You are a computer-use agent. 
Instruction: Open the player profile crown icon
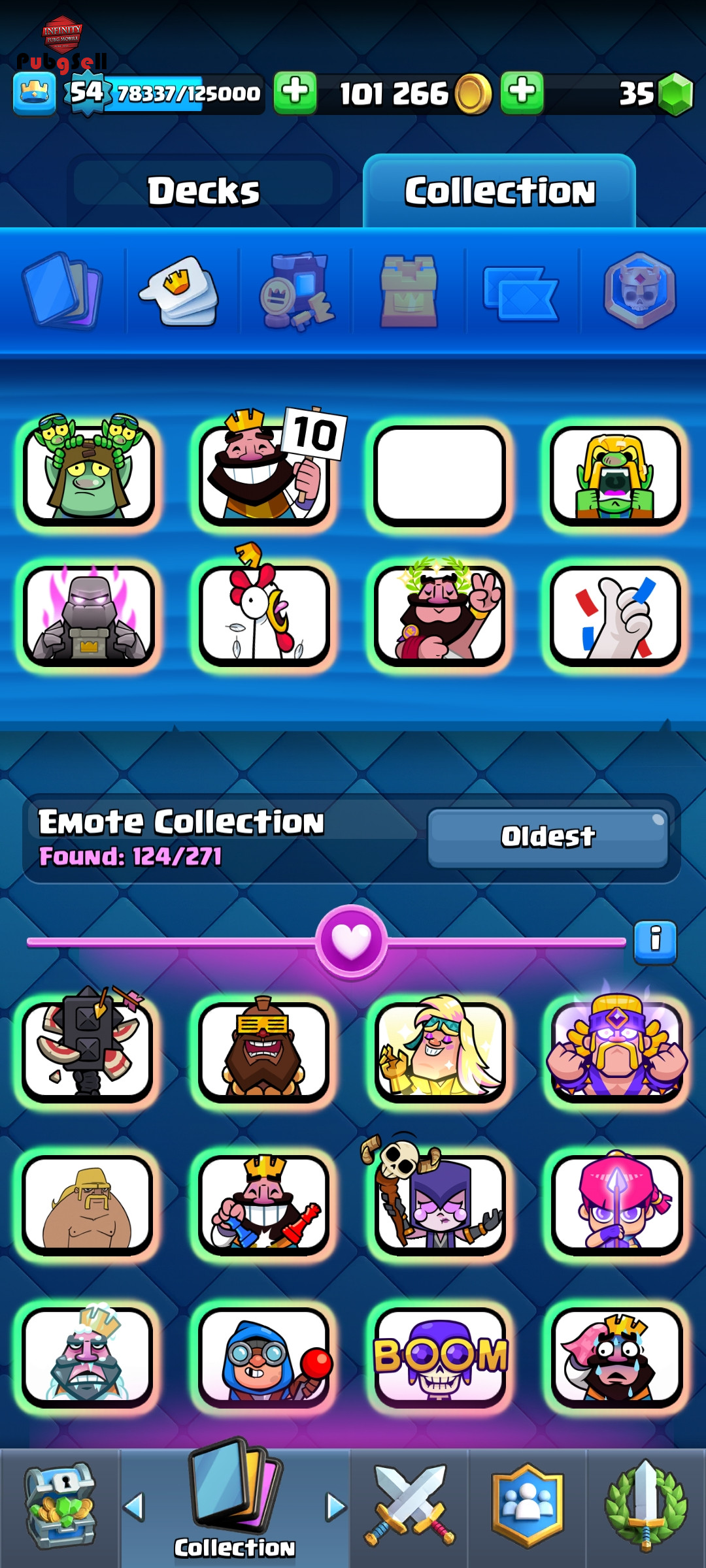[34, 93]
